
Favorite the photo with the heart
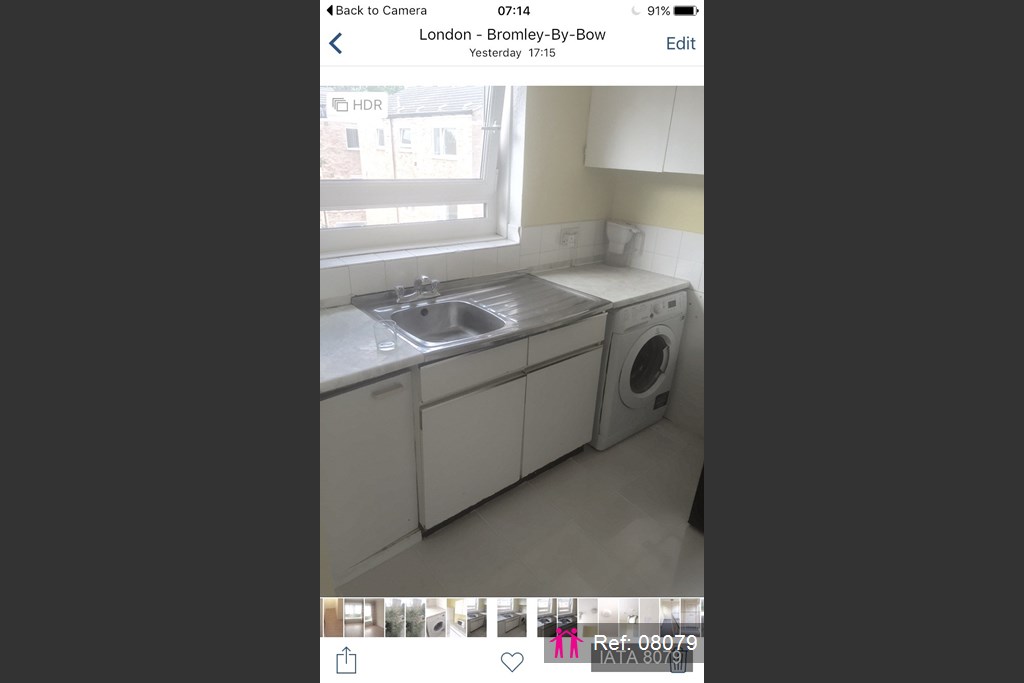pyautogui.click(x=512, y=661)
